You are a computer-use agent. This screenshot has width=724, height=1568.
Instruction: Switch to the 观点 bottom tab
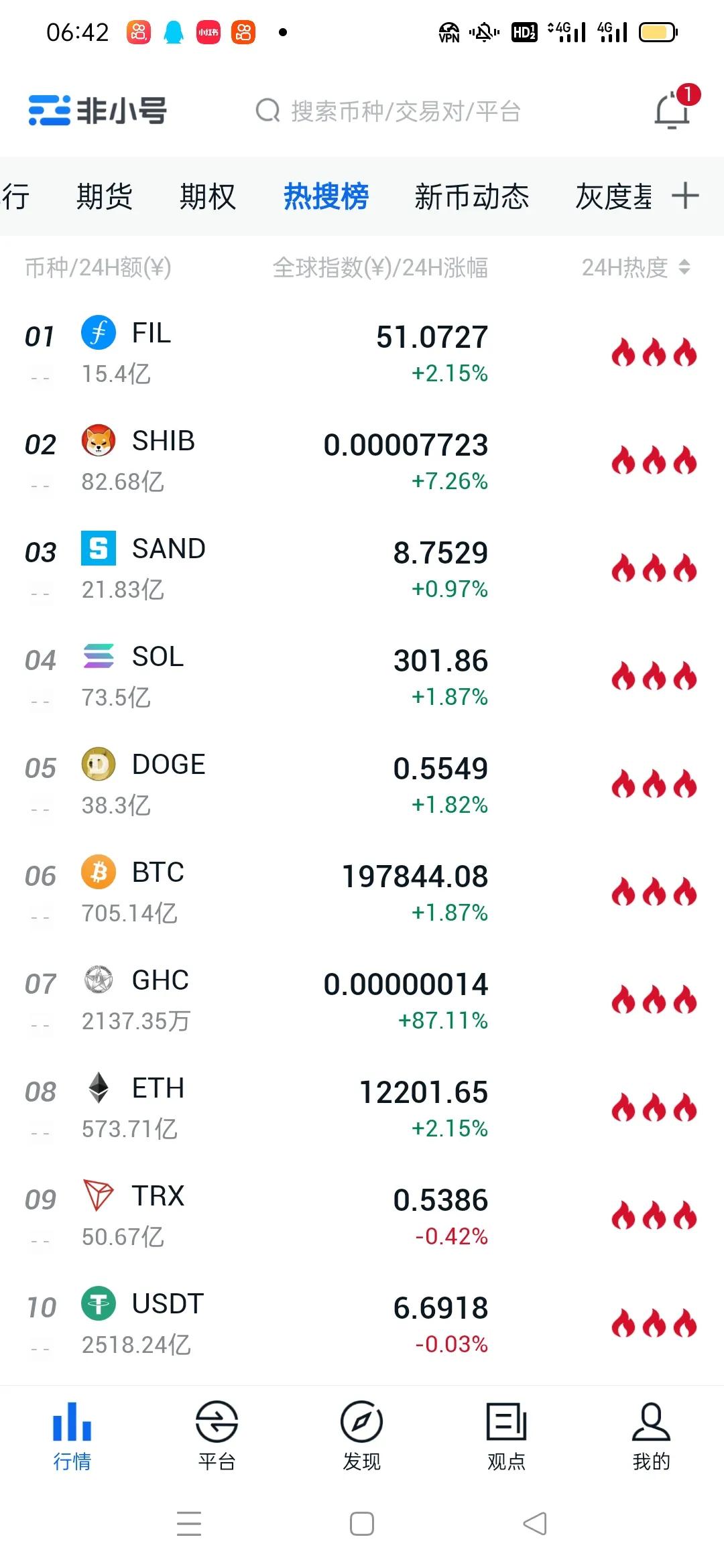coord(506,1435)
